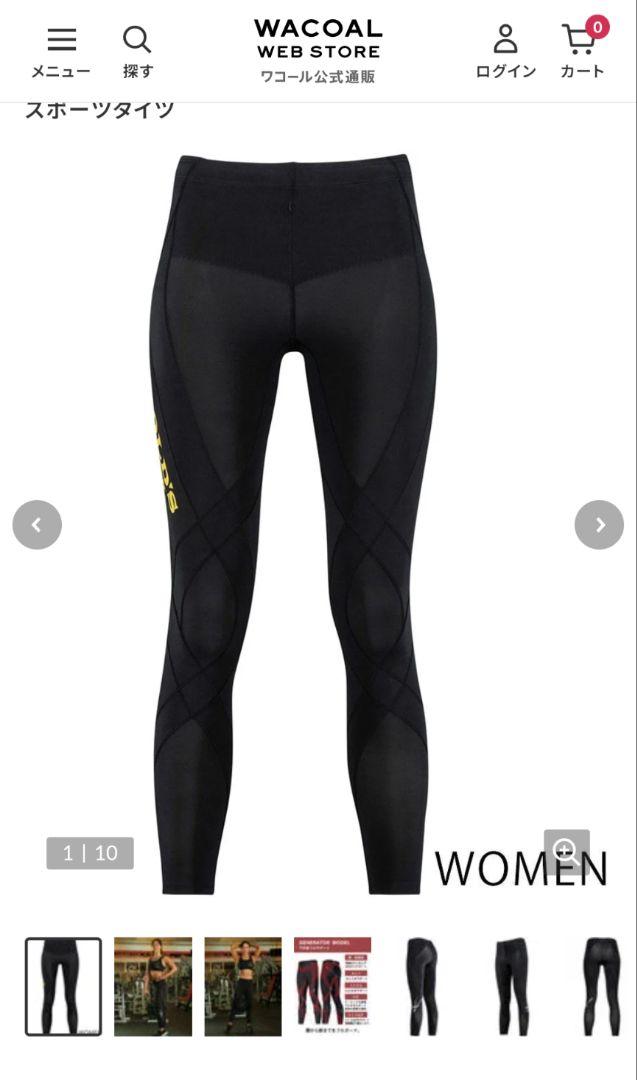Open the メニュー hamburger menu
This screenshot has height=1080, width=637.
[x=61, y=51]
